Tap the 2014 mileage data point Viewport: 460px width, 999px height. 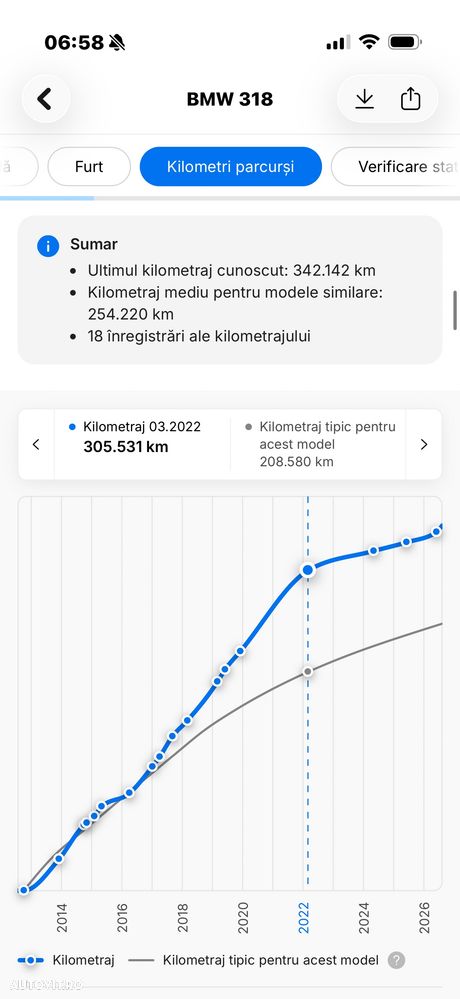pos(59,859)
